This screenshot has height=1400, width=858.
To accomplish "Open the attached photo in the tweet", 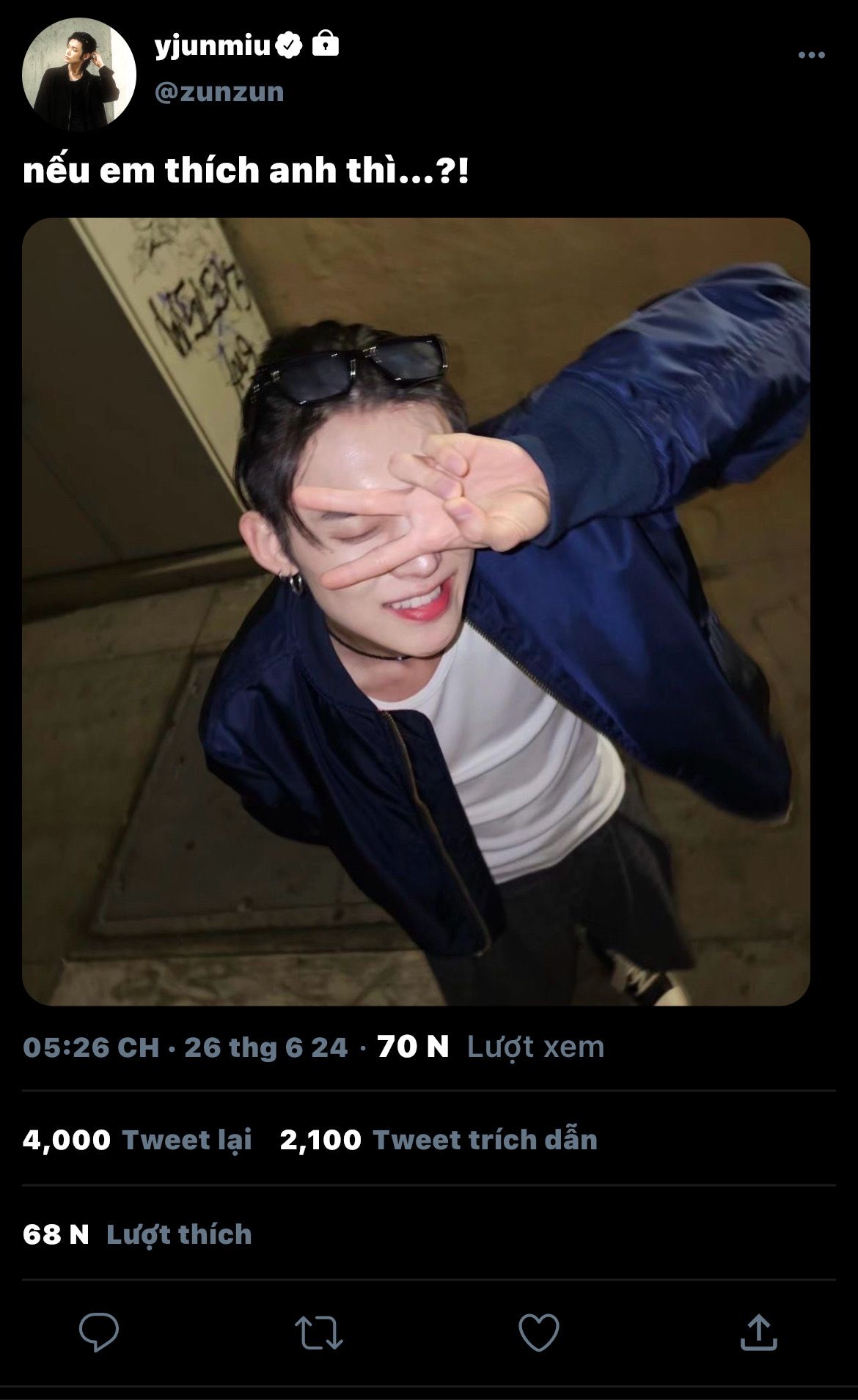I will point(416,611).
